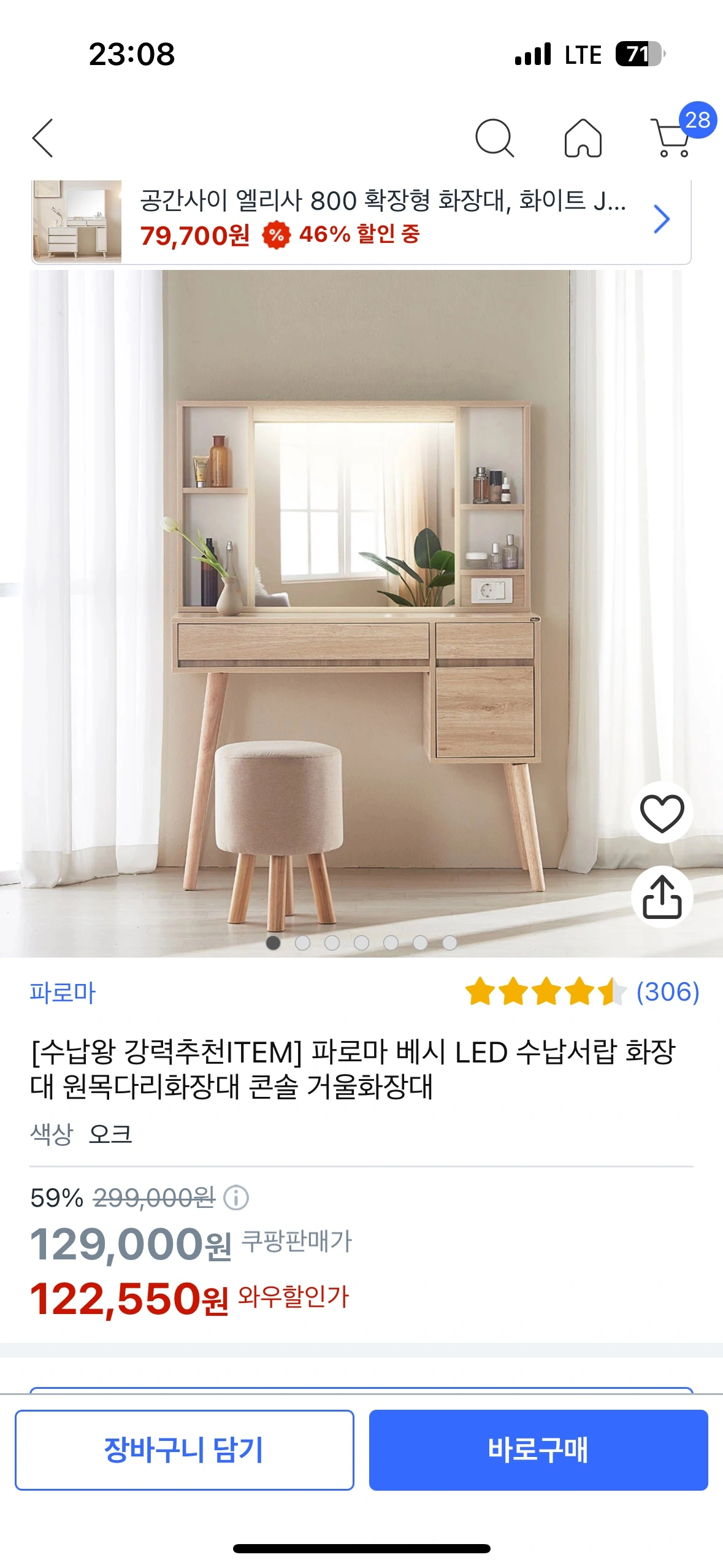Viewport: 723px width, 1568px height.
Task: Go back using the top-left arrow
Action: click(x=43, y=138)
